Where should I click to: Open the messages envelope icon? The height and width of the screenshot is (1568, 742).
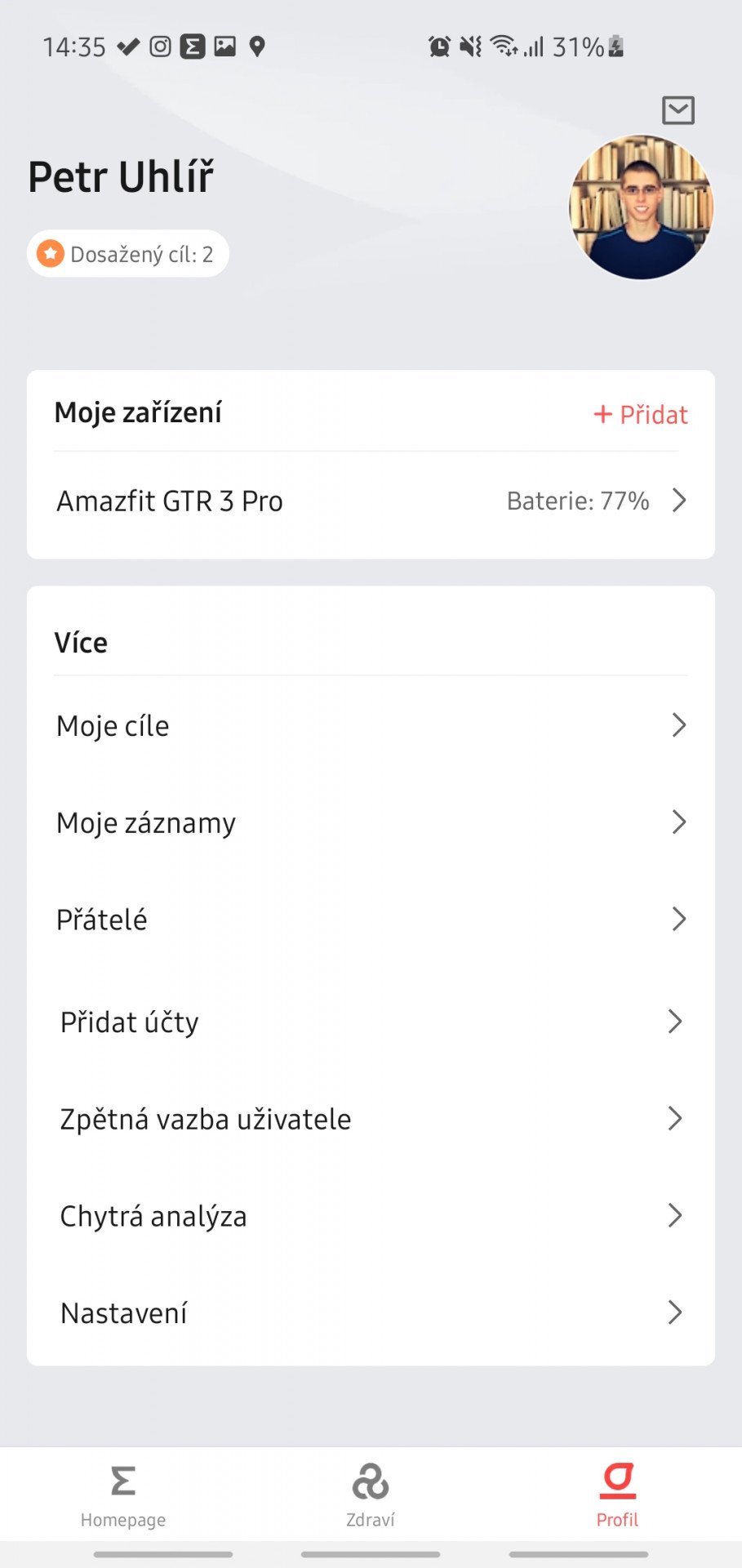coord(678,110)
